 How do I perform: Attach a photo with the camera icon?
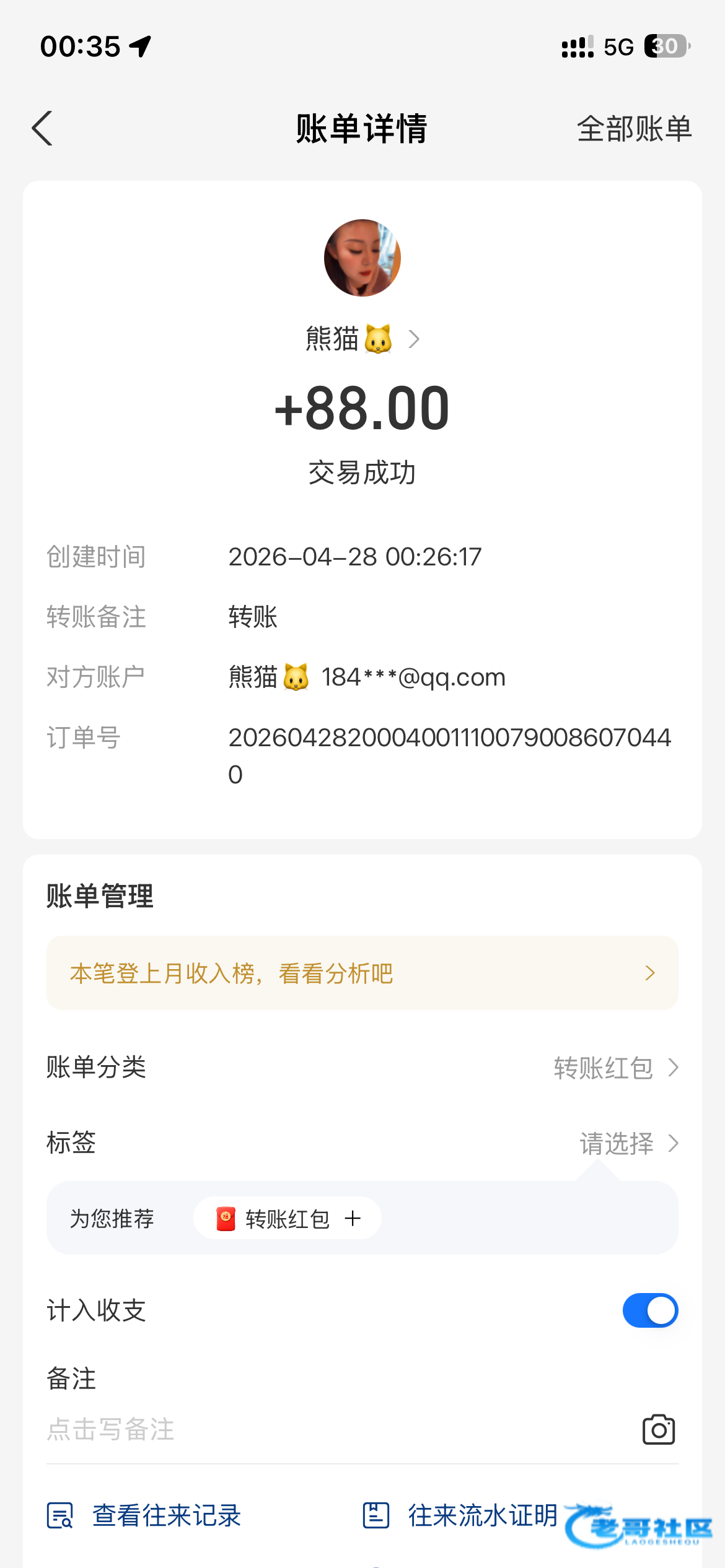(659, 1429)
